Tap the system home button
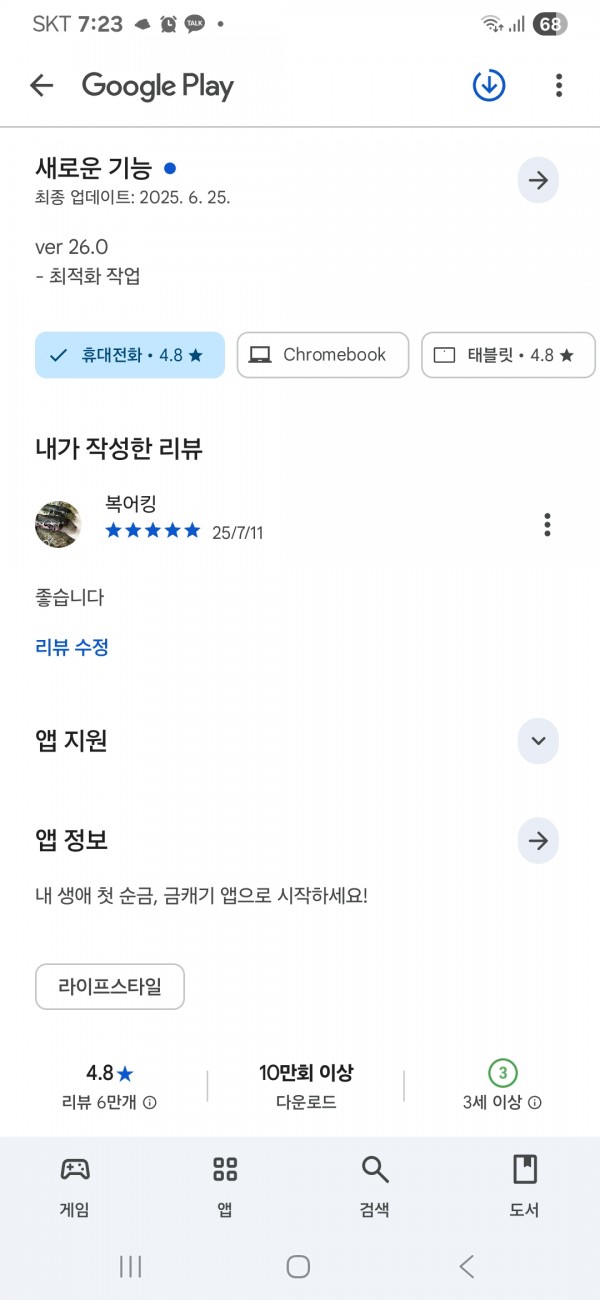Image resolution: width=600 pixels, height=1300 pixels. [298, 1267]
